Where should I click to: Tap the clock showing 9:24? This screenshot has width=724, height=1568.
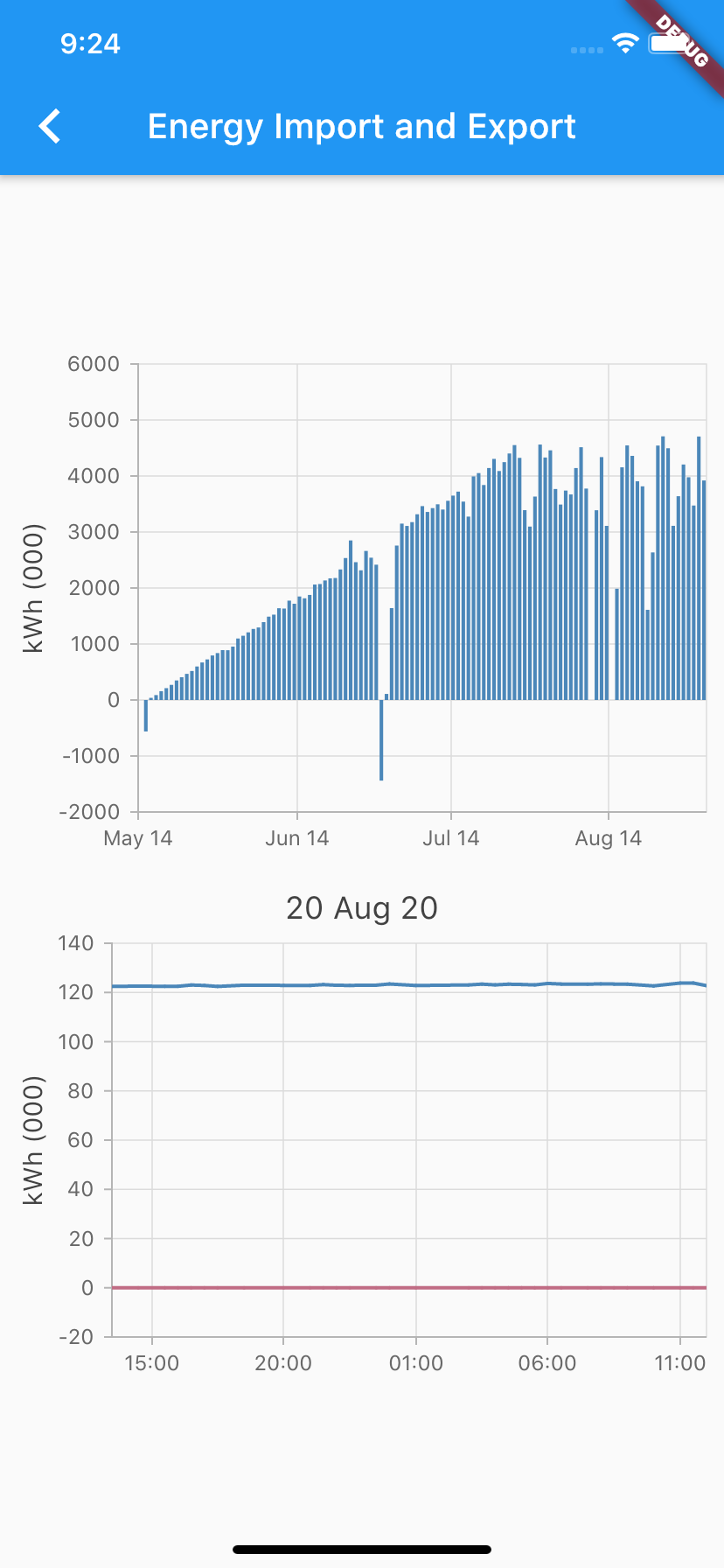click(x=89, y=43)
